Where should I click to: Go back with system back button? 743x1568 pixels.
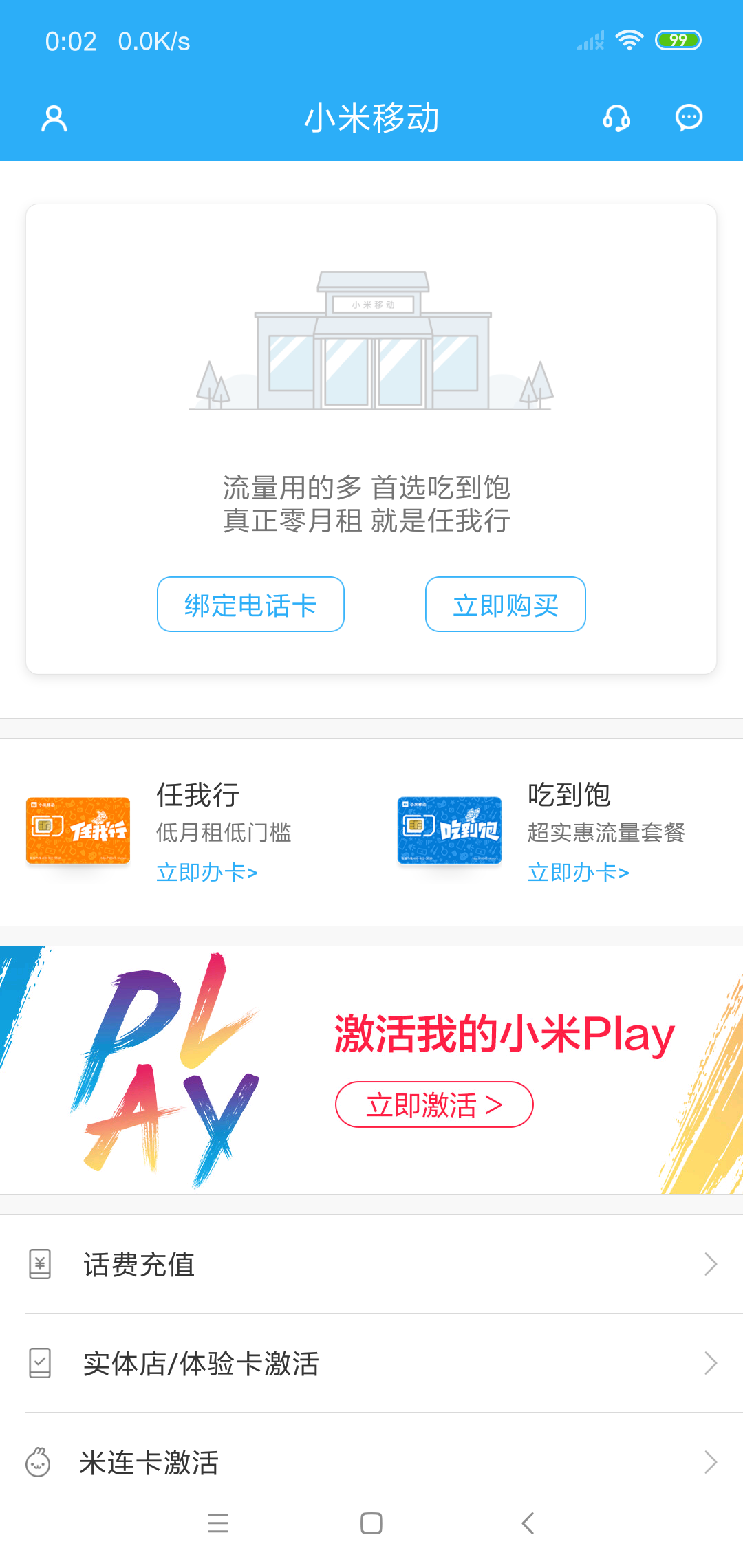point(528,1523)
